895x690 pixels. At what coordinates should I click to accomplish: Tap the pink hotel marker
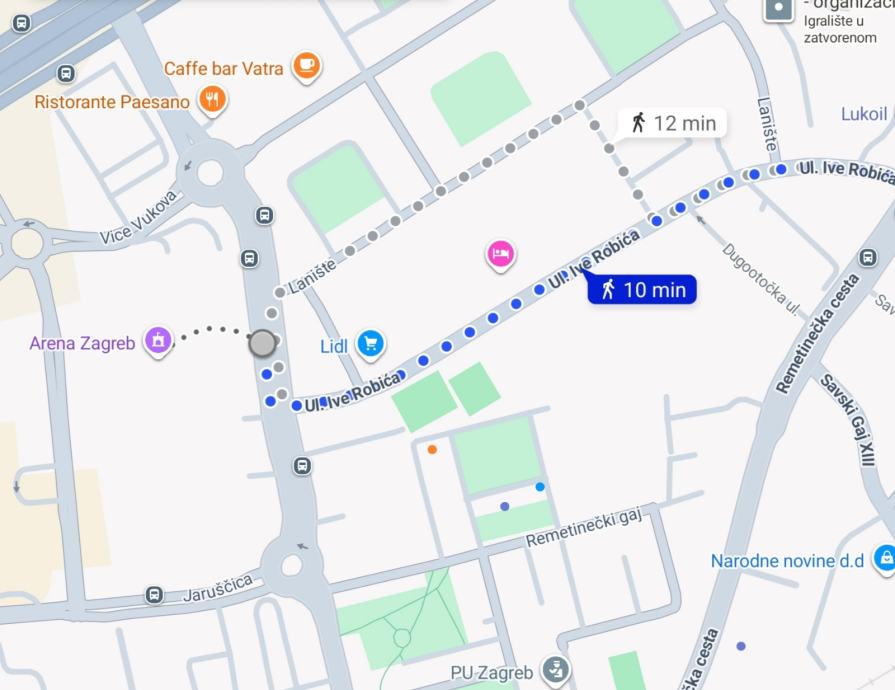pyautogui.click(x=501, y=255)
